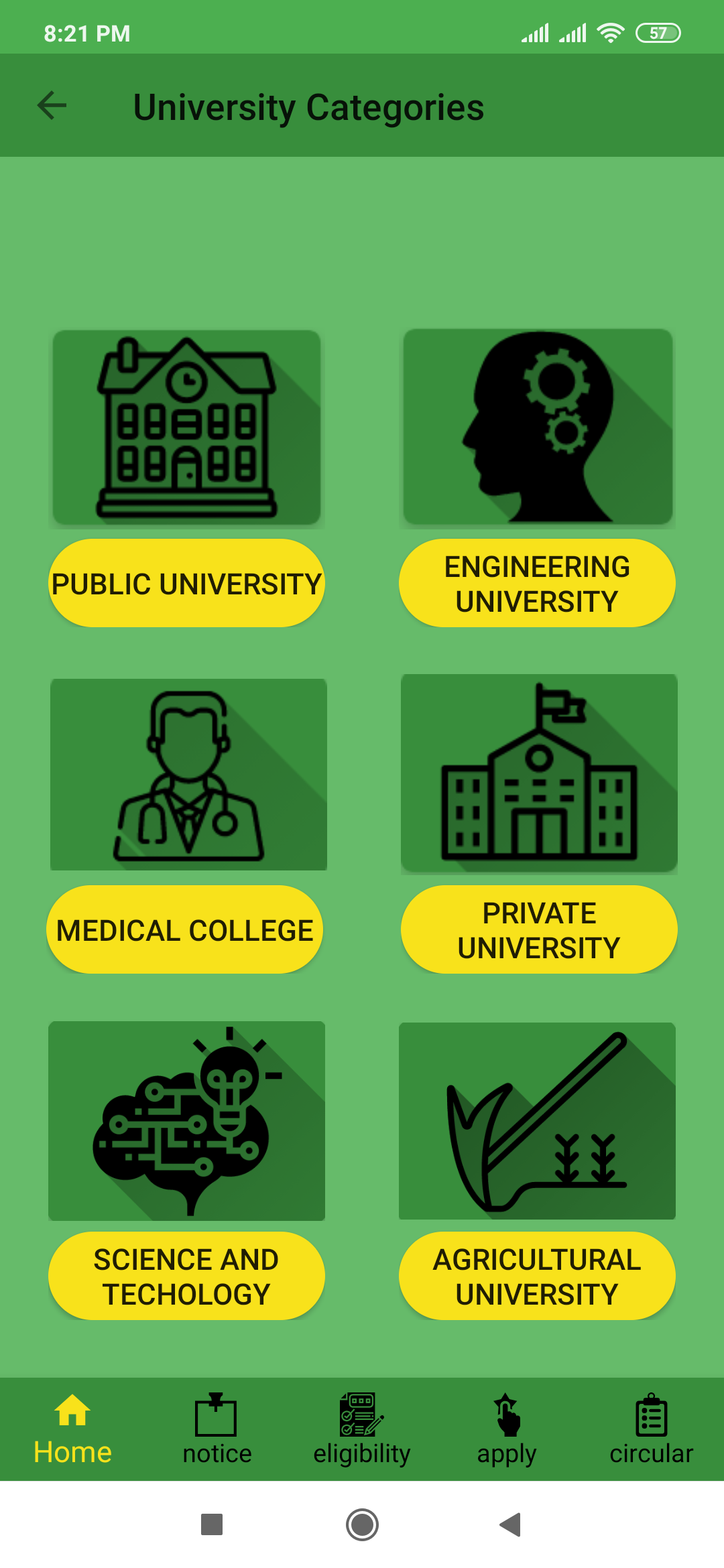The width and height of the screenshot is (724, 1568).
Task: Open the Agricultural University button
Action: [537, 1276]
